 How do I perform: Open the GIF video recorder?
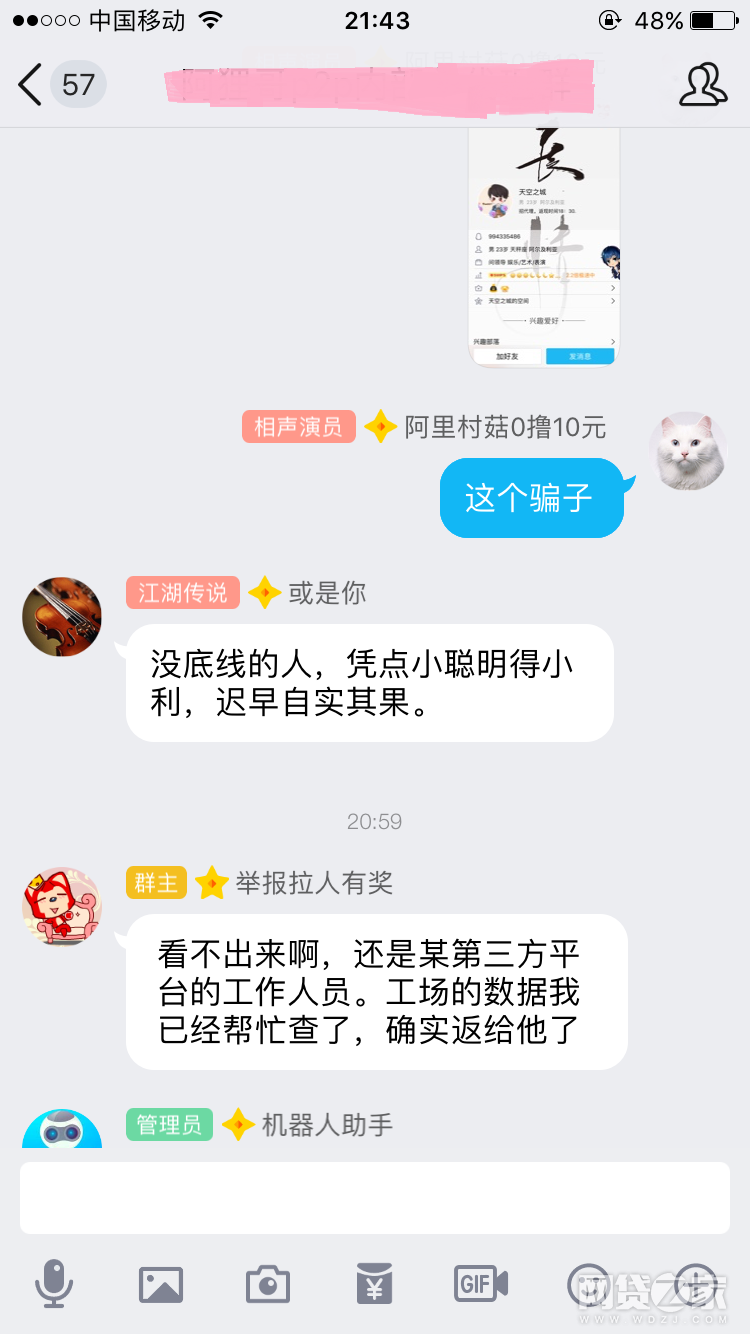pyautogui.click(x=481, y=1283)
